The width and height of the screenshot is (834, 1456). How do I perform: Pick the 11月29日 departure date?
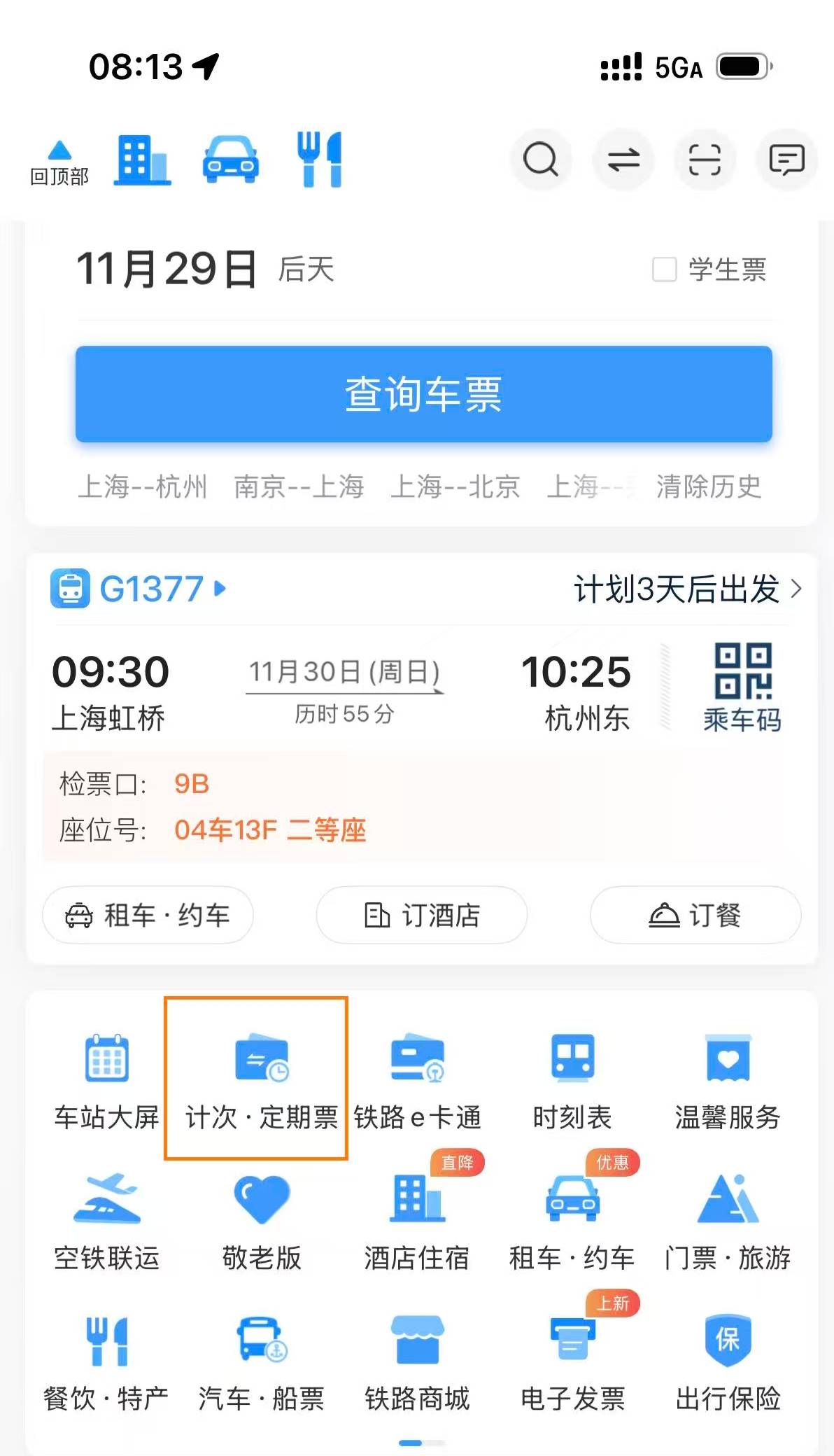click(167, 269)
